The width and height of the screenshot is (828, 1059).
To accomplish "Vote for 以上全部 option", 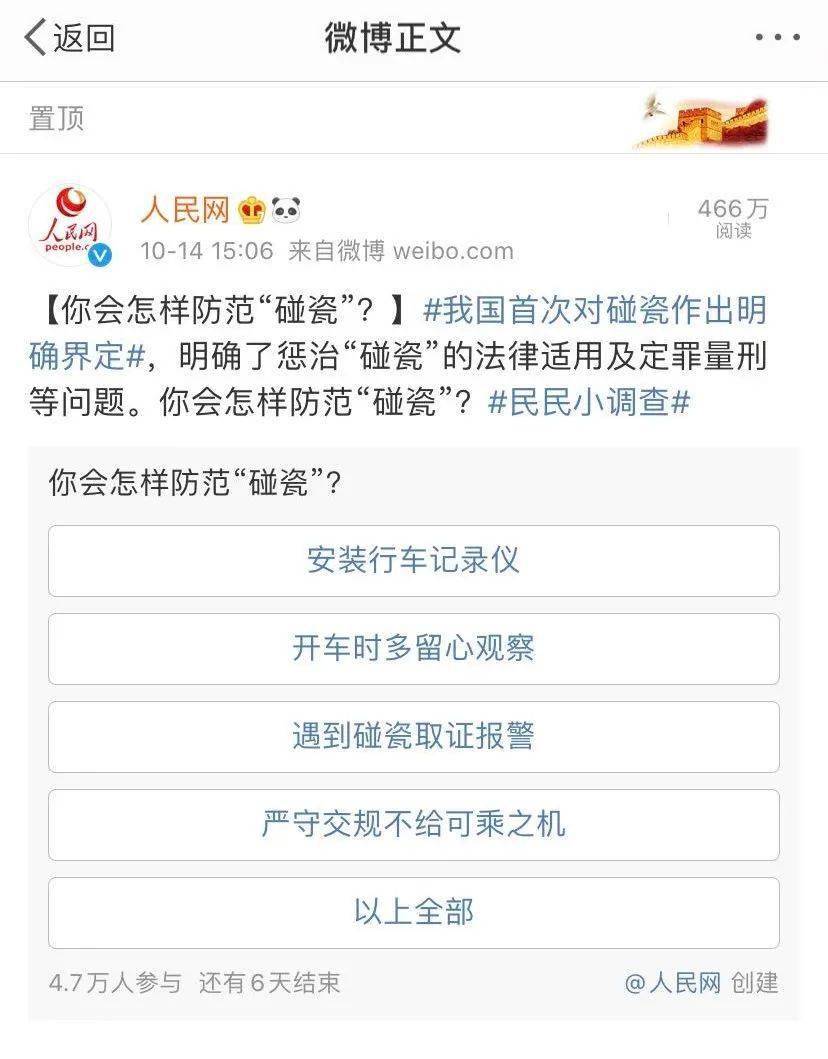I will coord(413,913).
